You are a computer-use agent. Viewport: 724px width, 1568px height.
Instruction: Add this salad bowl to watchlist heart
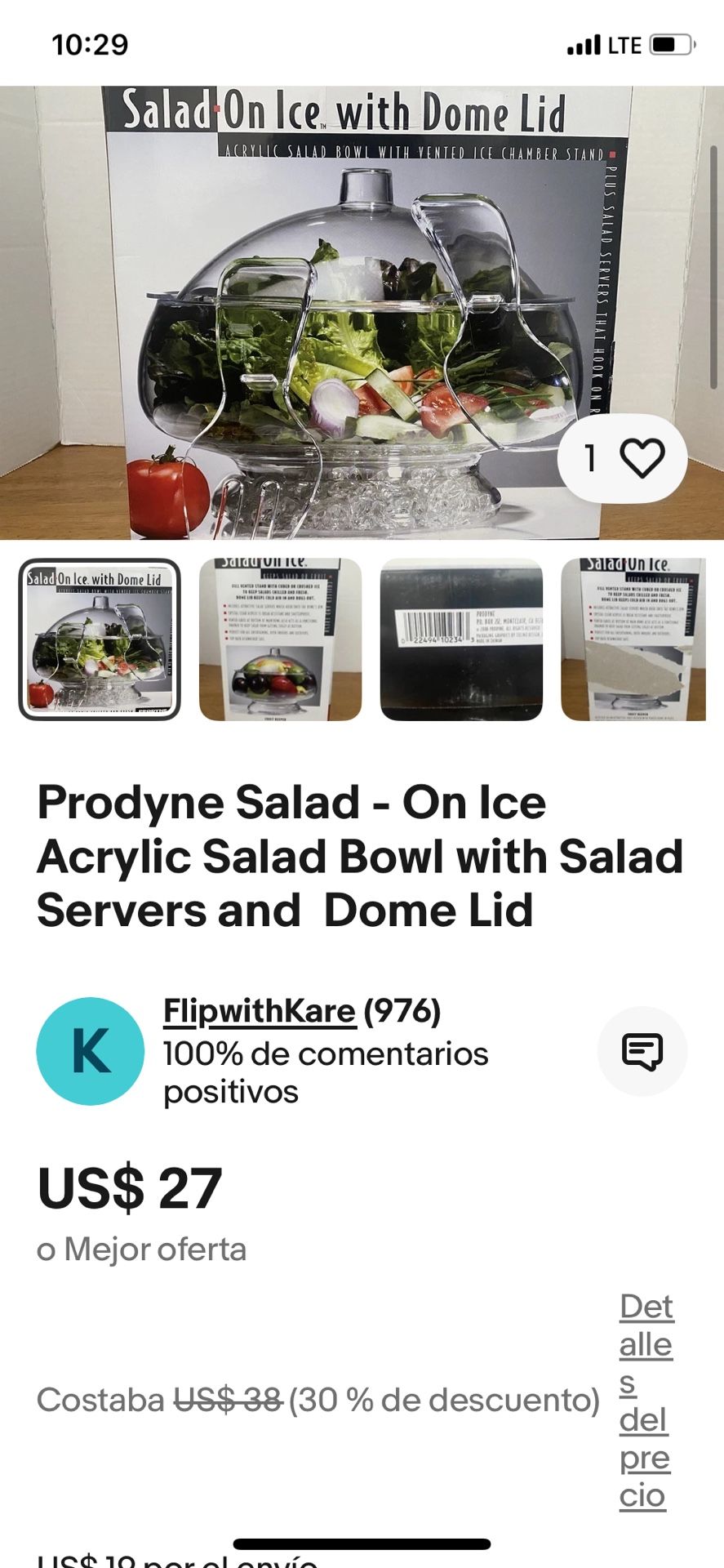642,458
